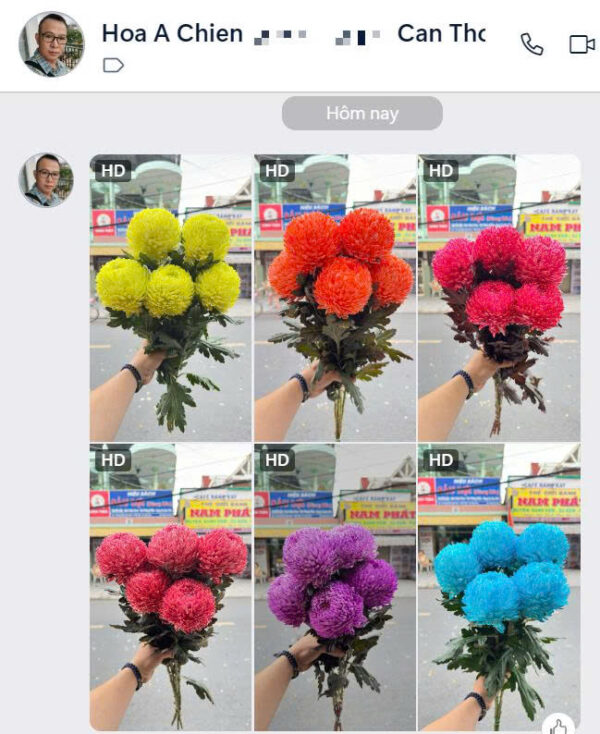Open the orange chrysanthemum photo
Viewport: 600px width, 734px height.
click(x=335, y=298)
